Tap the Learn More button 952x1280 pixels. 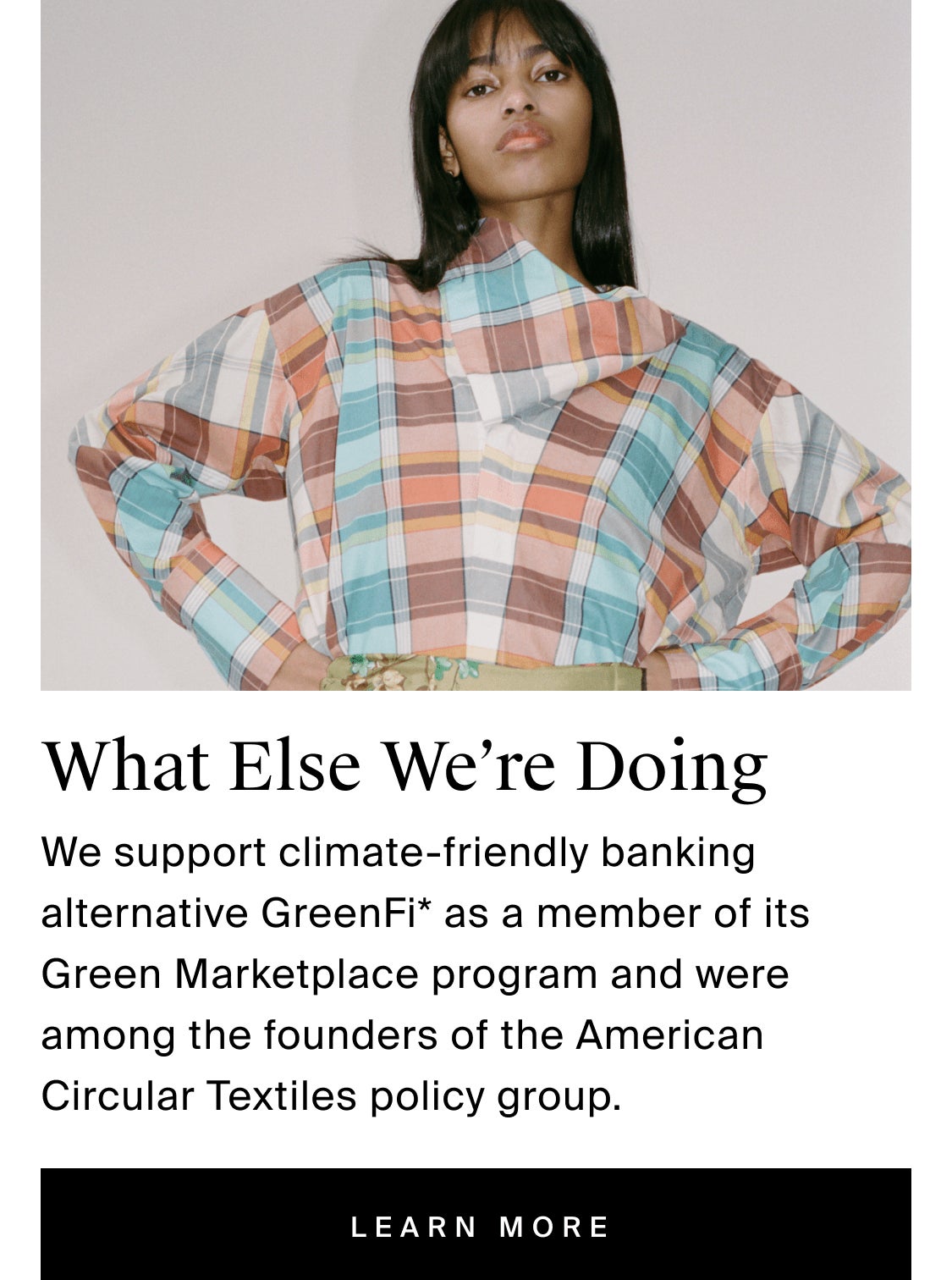point(476,1226)
